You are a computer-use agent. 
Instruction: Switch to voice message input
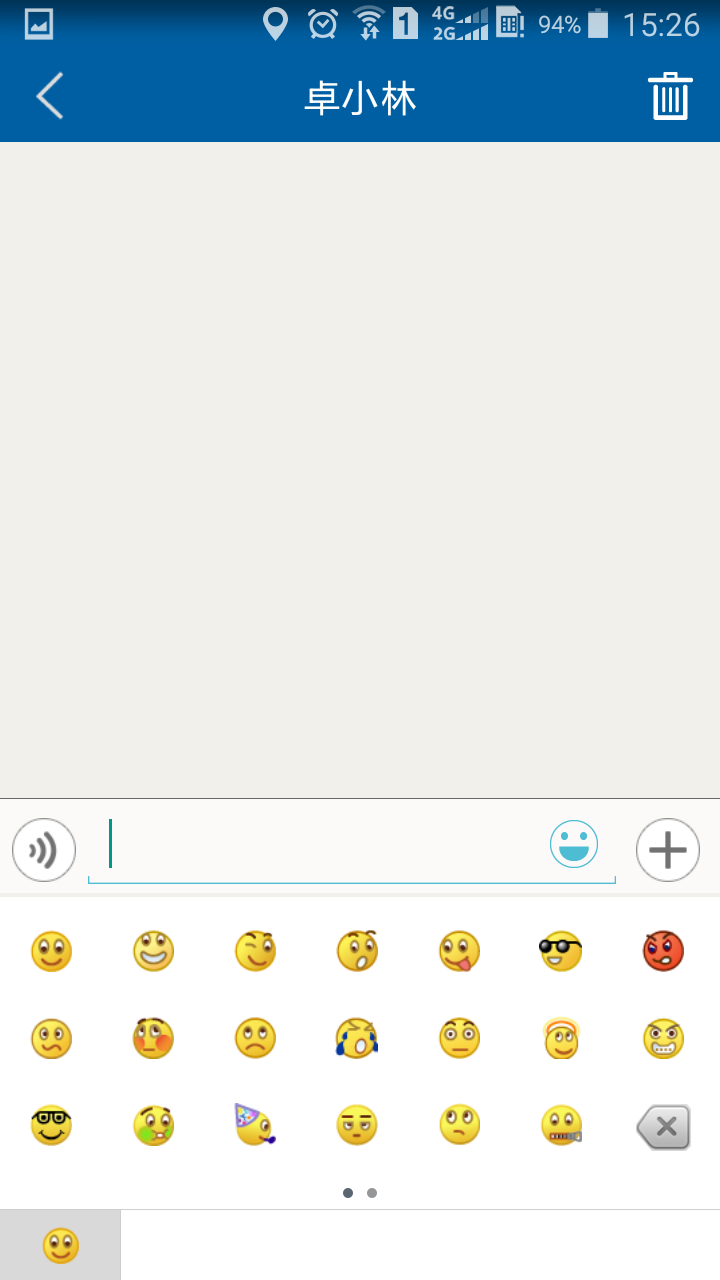pos(44,850)
